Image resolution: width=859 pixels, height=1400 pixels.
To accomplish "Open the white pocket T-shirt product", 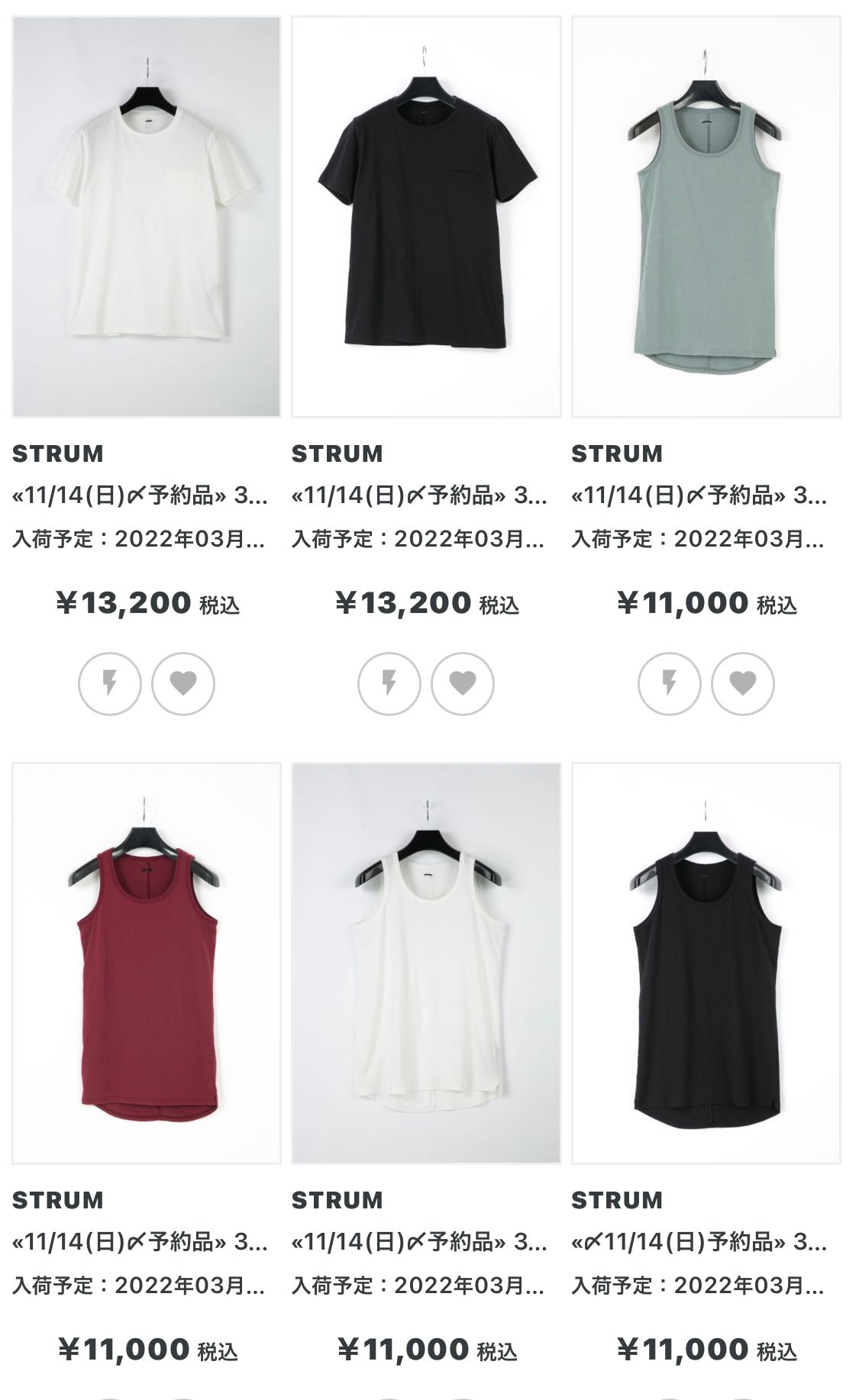I will click(147, 217).
